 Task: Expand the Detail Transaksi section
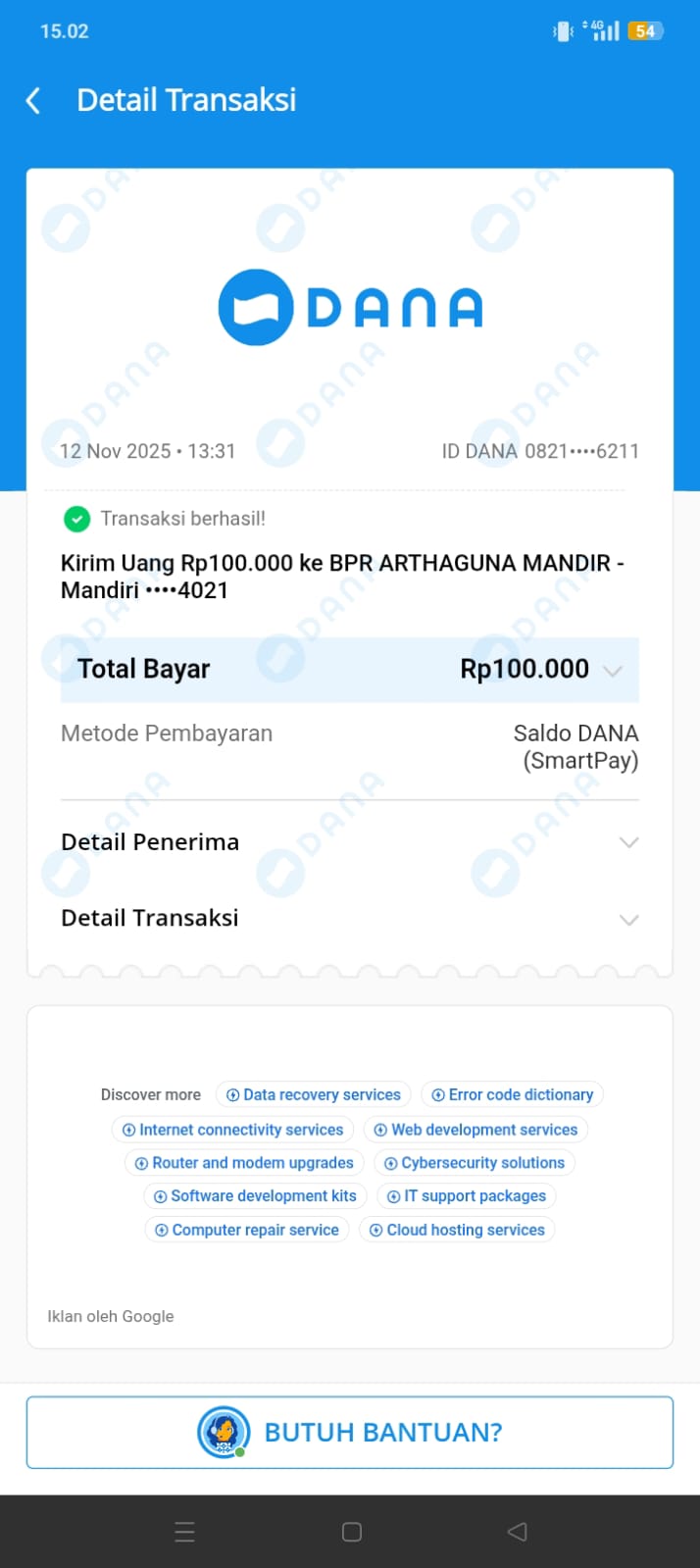click(x=628, y=919)
